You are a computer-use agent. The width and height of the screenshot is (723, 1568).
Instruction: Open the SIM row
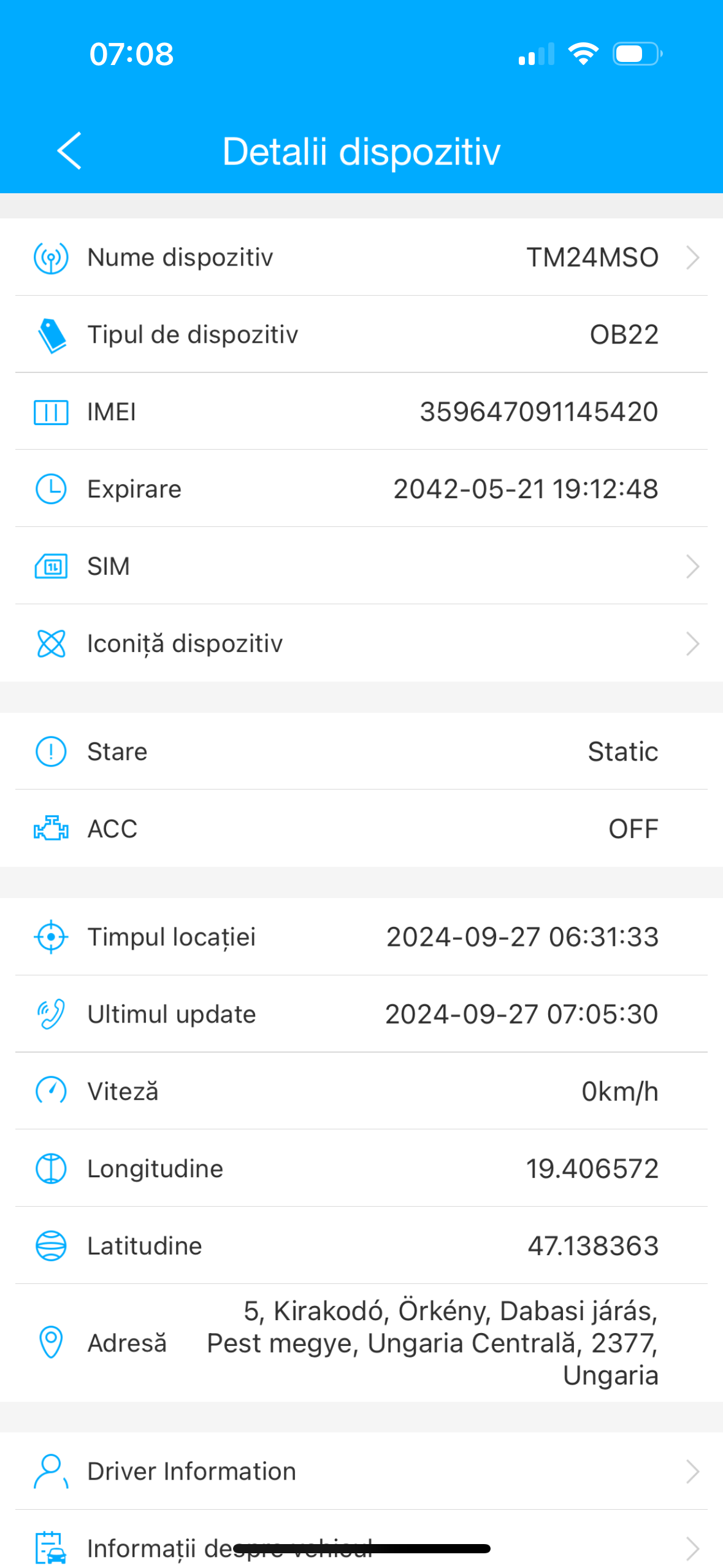tap(361, 566)
